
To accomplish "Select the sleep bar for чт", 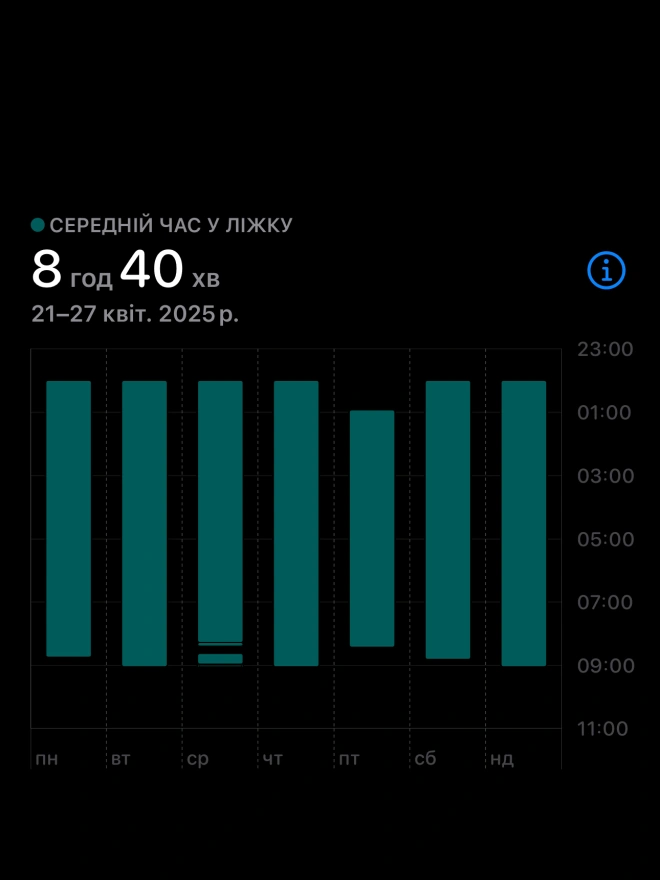I will pyautogui.click(x=296, y=523).
